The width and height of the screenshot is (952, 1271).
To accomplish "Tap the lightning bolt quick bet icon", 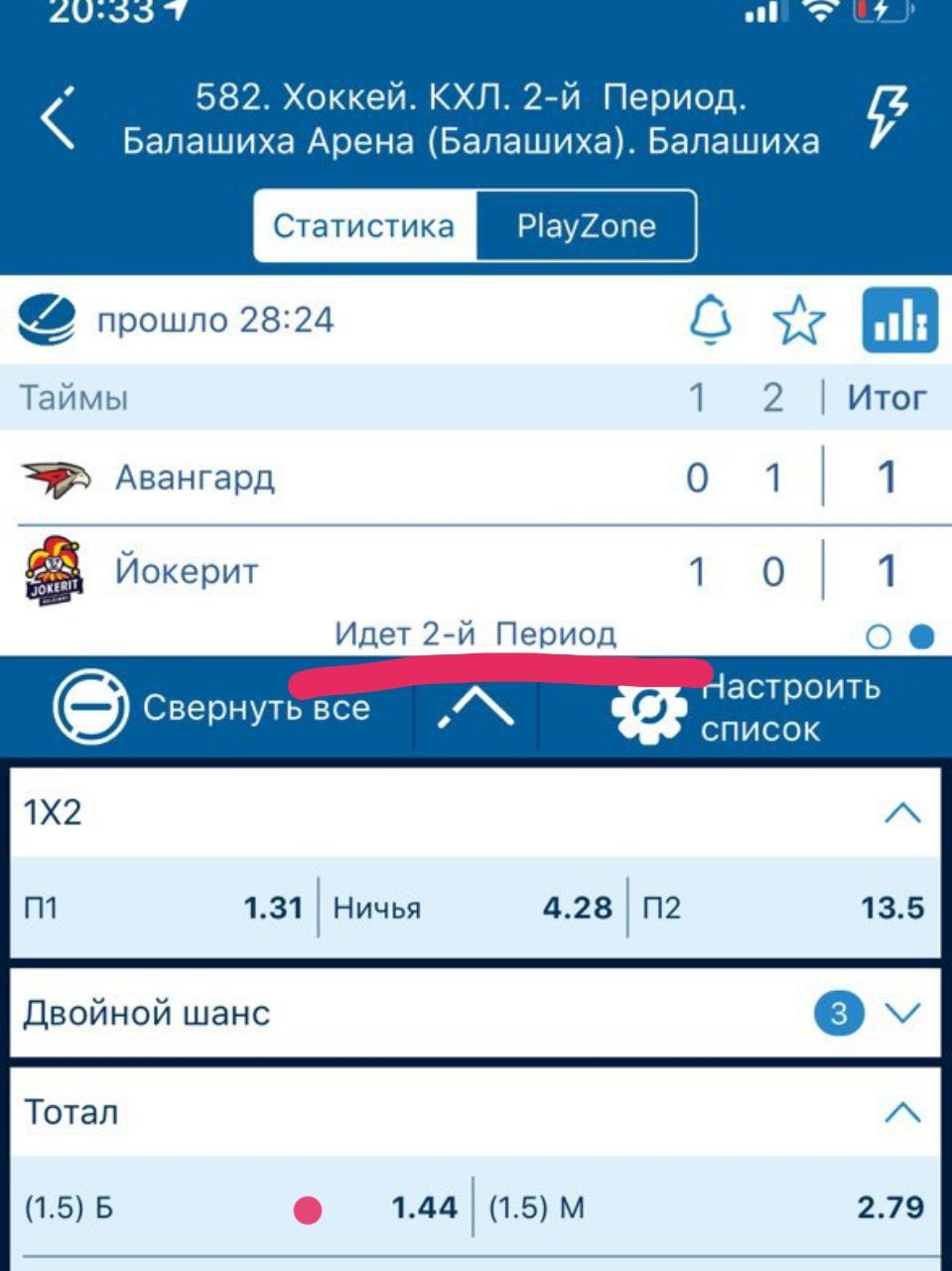I will coord(886,116).
